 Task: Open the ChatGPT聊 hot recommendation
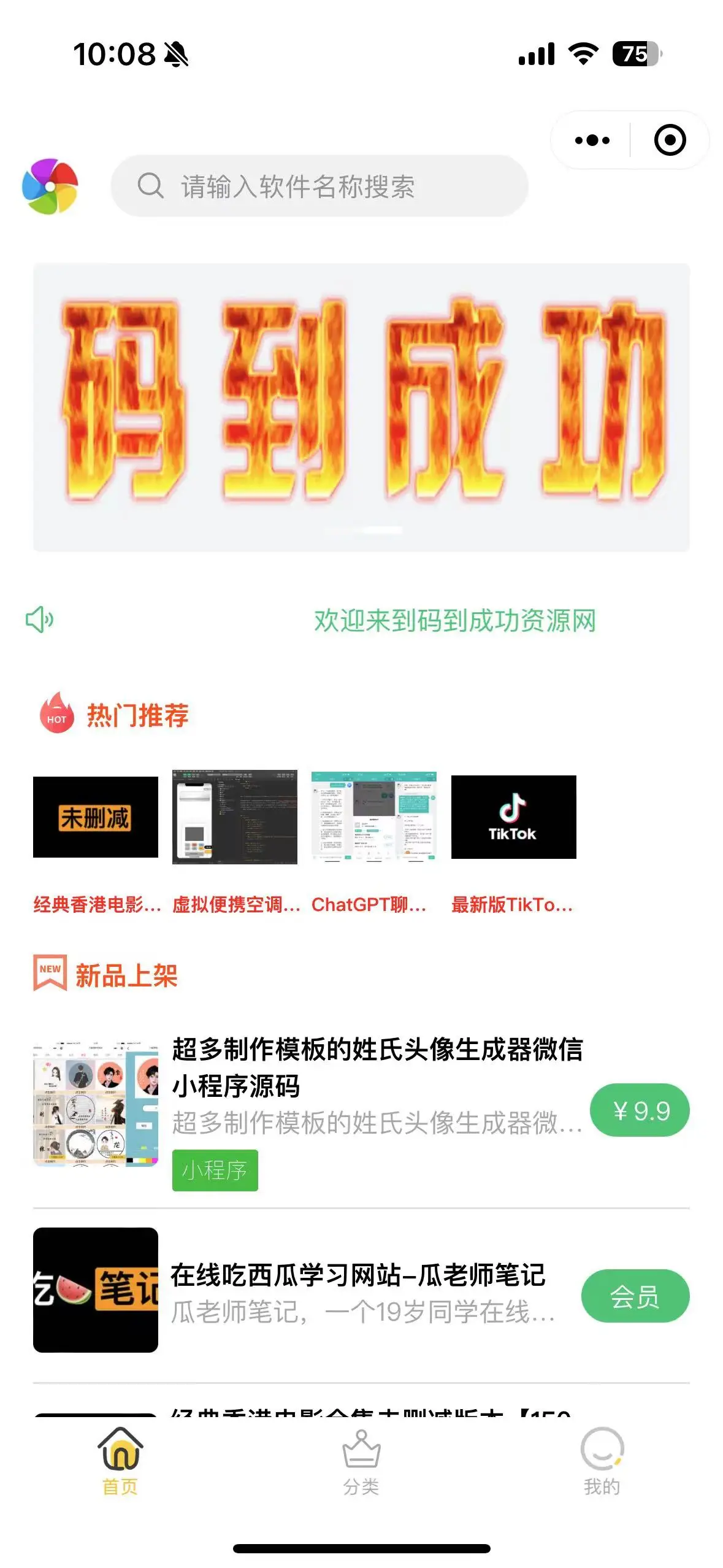click(x=374, y=817)
